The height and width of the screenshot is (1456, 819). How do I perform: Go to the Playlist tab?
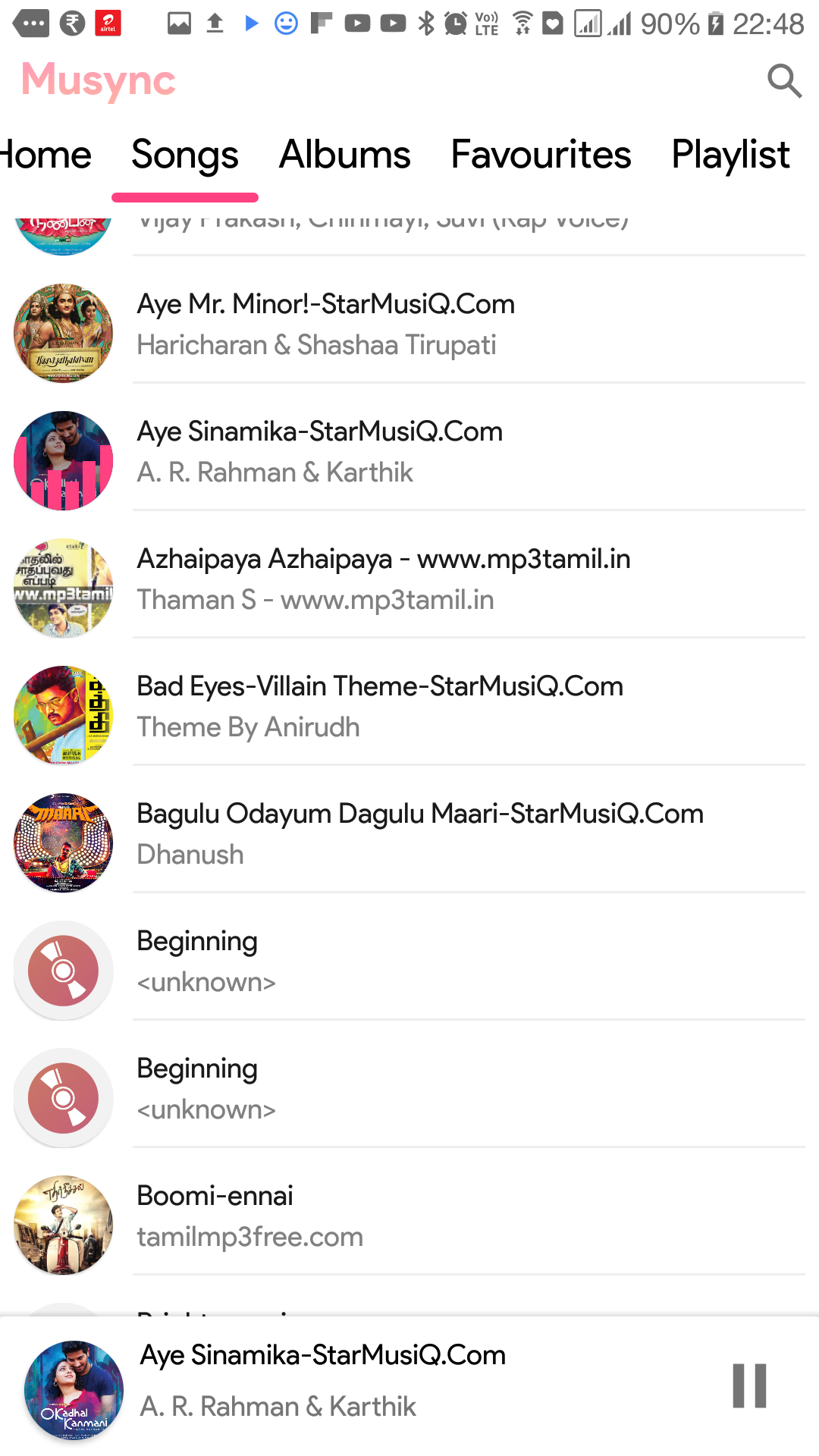coord(730,155)
